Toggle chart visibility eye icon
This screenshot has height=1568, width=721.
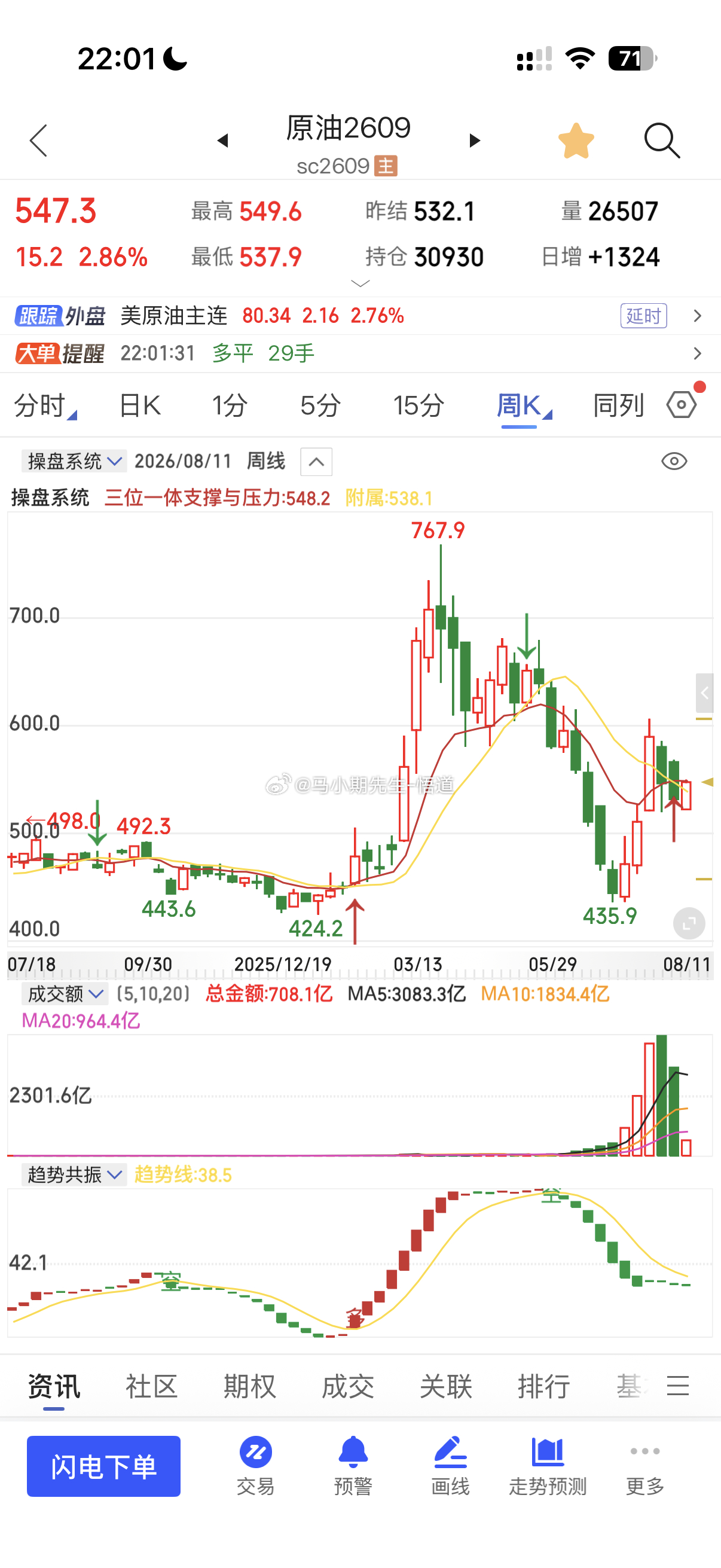tap(674, 462)
